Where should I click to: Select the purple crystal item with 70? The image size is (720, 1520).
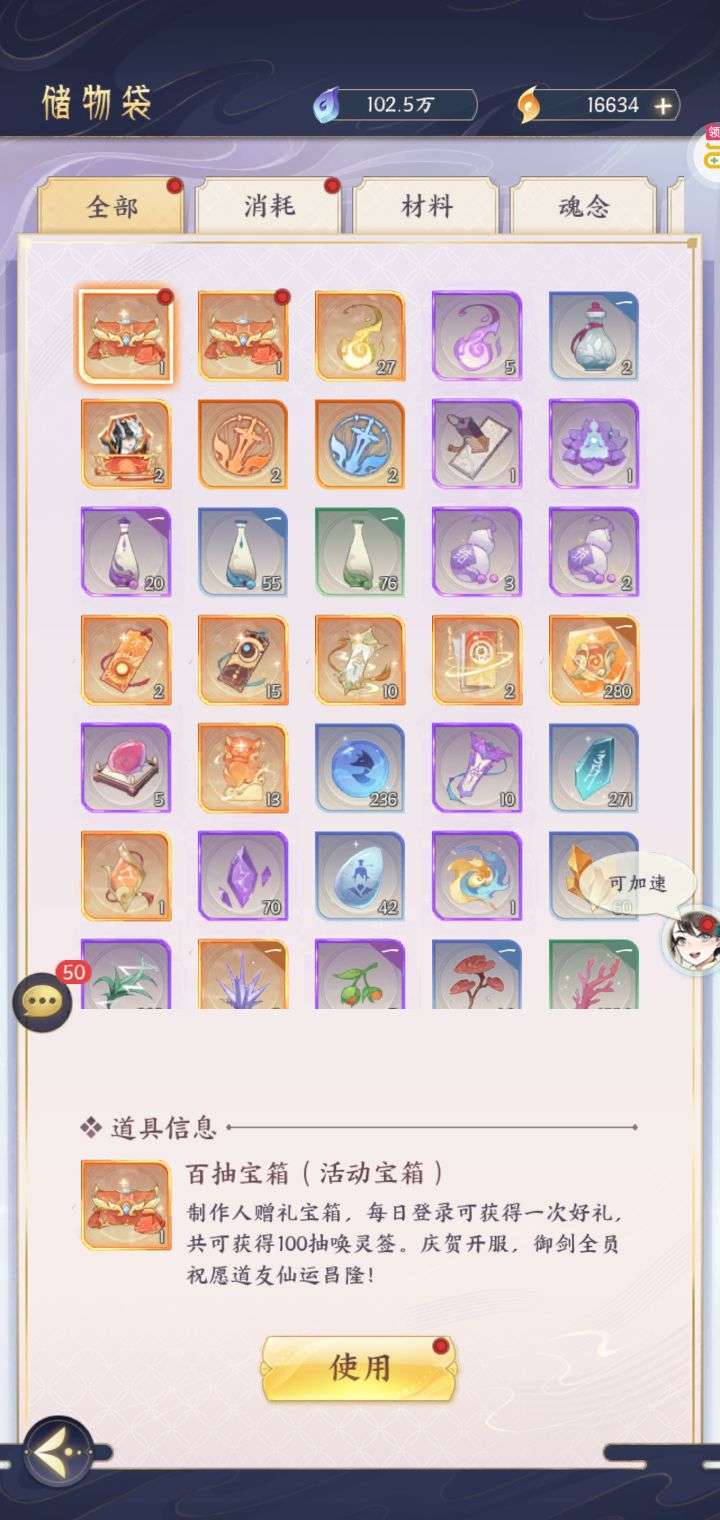(x=243, y=876)
